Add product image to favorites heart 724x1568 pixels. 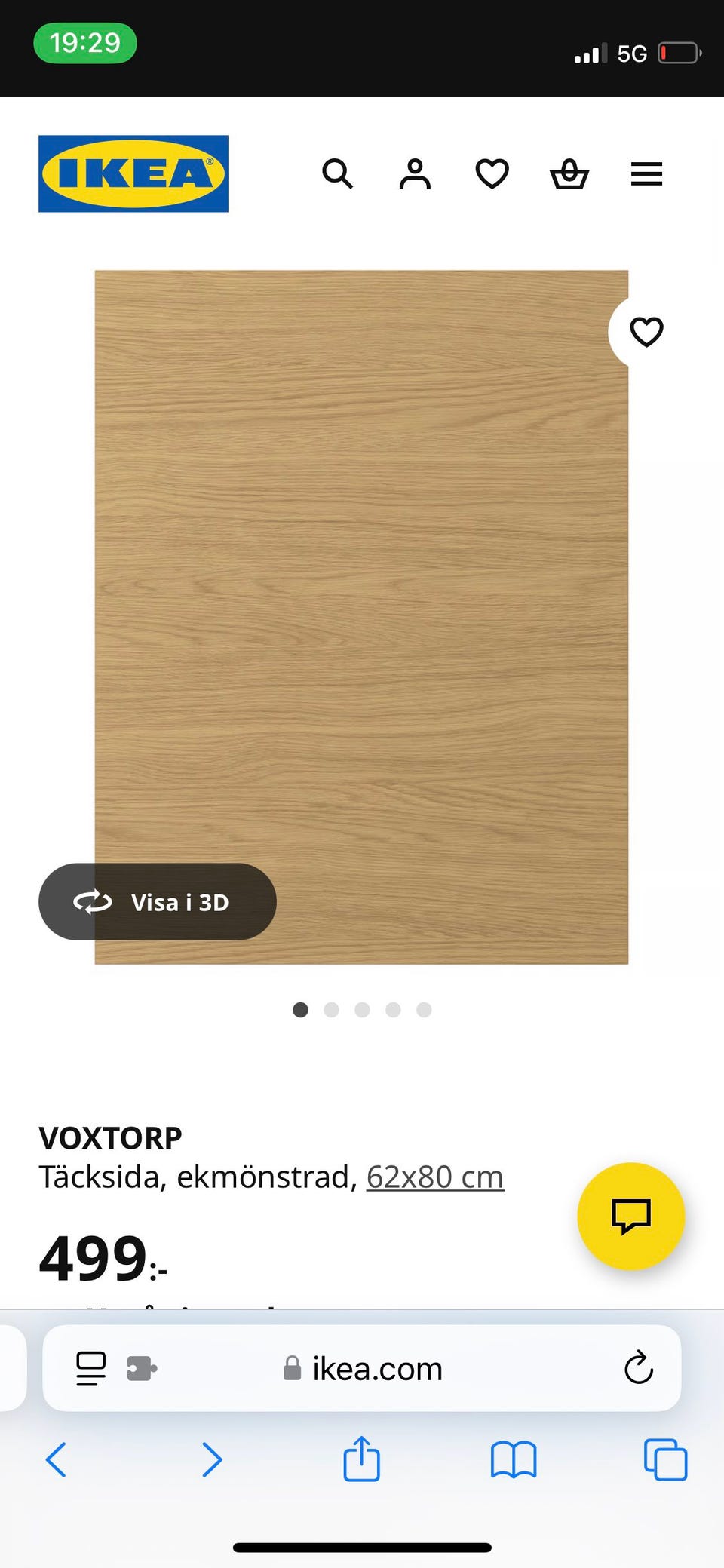(646, 332)
